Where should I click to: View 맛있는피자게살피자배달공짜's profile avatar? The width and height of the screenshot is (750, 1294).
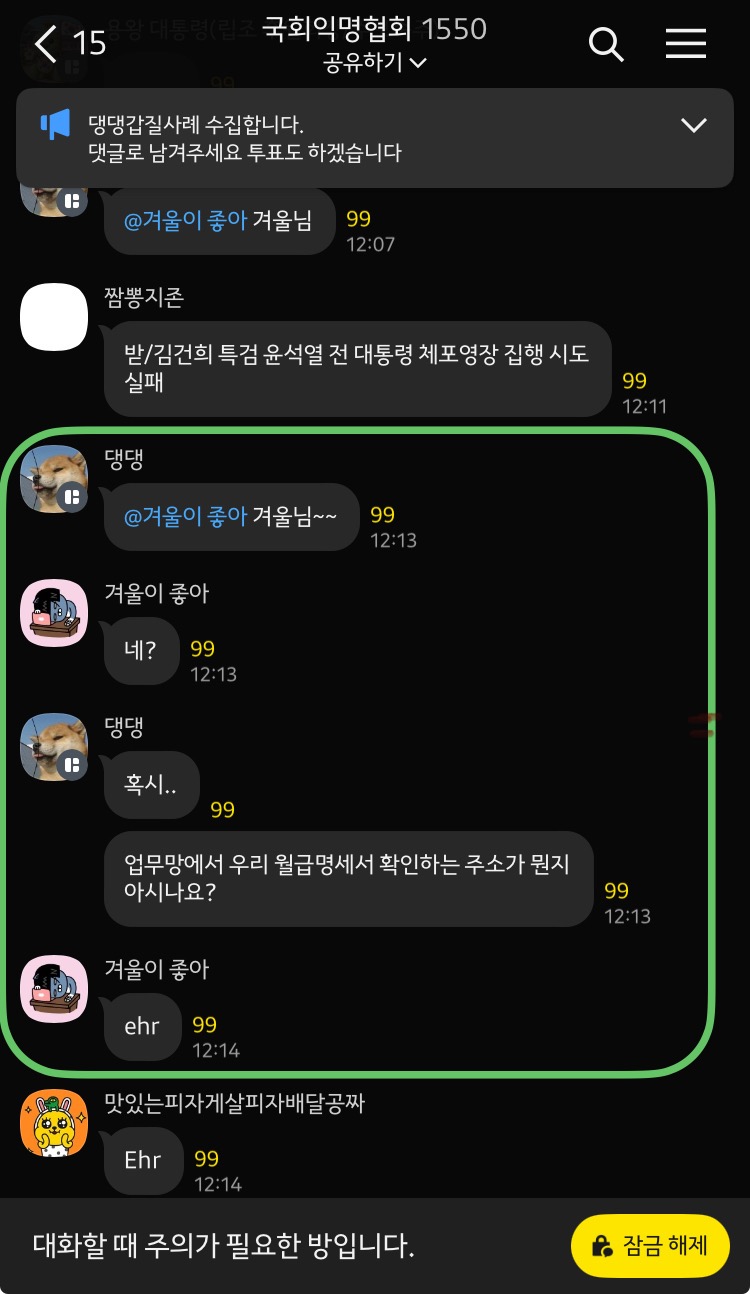click(55, 1123)
